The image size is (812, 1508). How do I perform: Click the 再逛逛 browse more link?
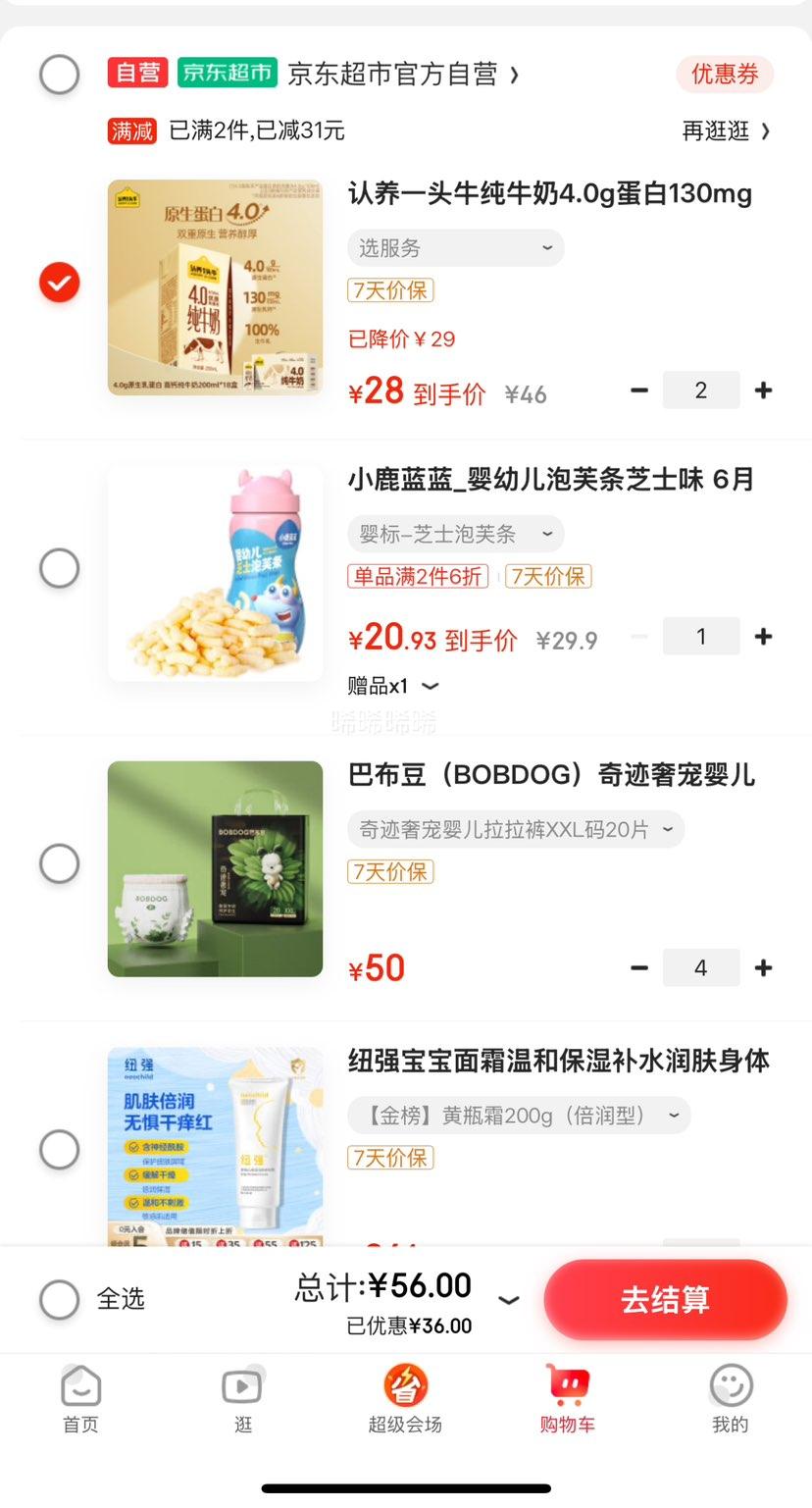click(730, 130)
